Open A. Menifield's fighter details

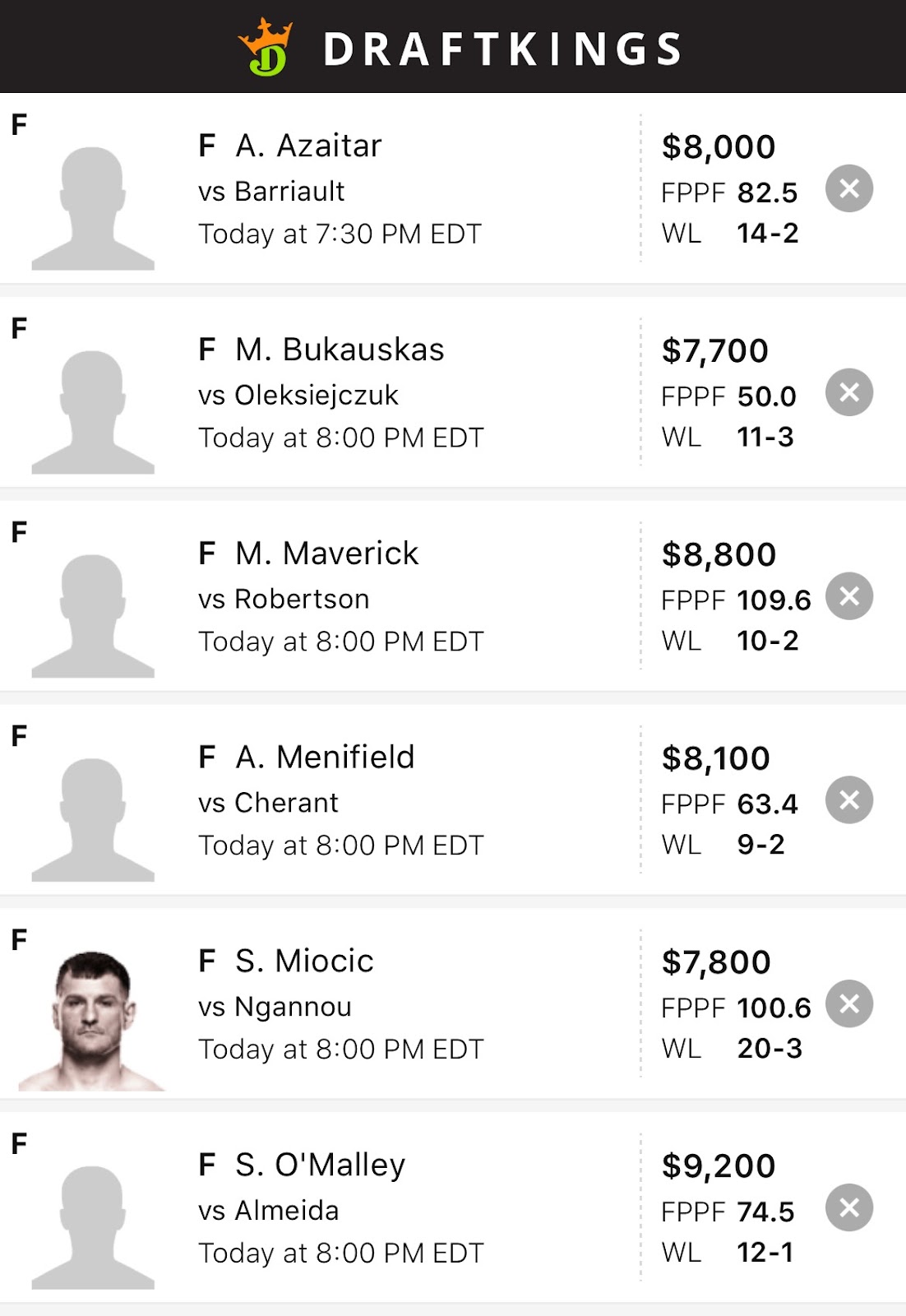click(x=325, y=758)
